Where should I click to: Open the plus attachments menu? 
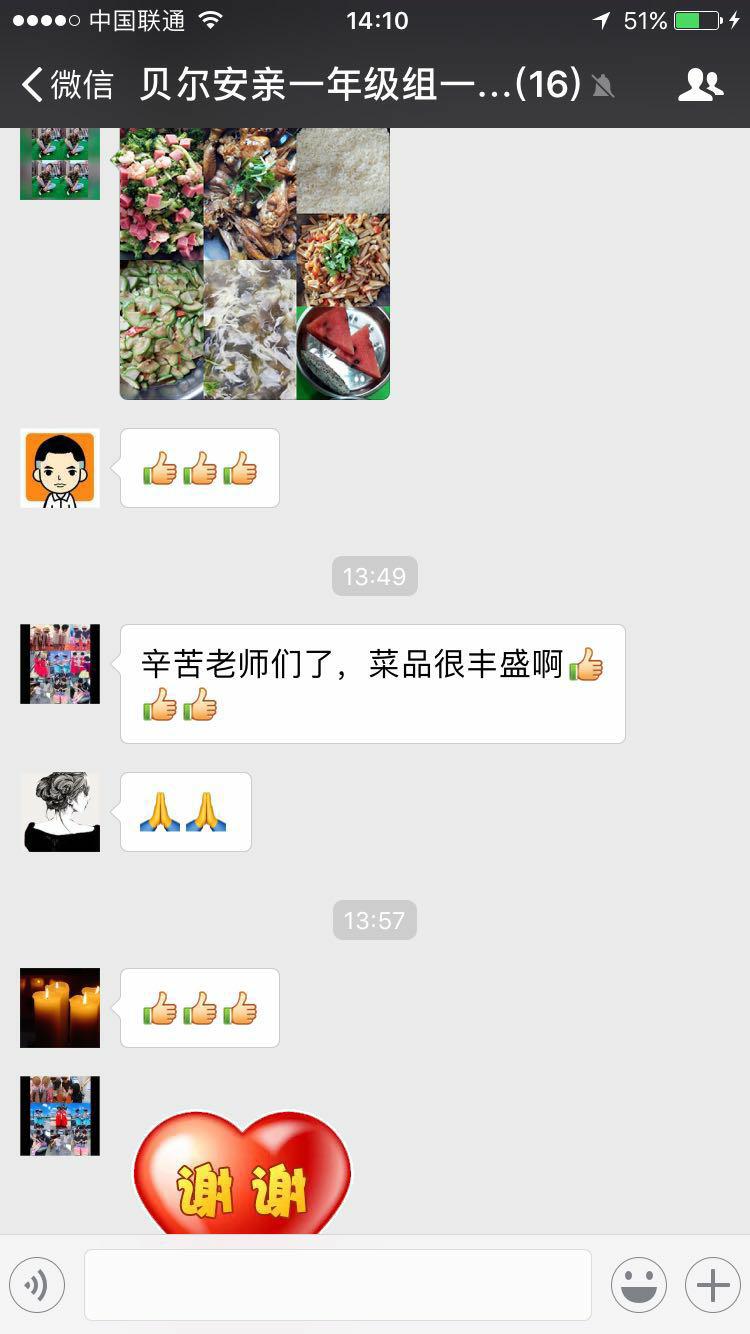click(712, 1285)
